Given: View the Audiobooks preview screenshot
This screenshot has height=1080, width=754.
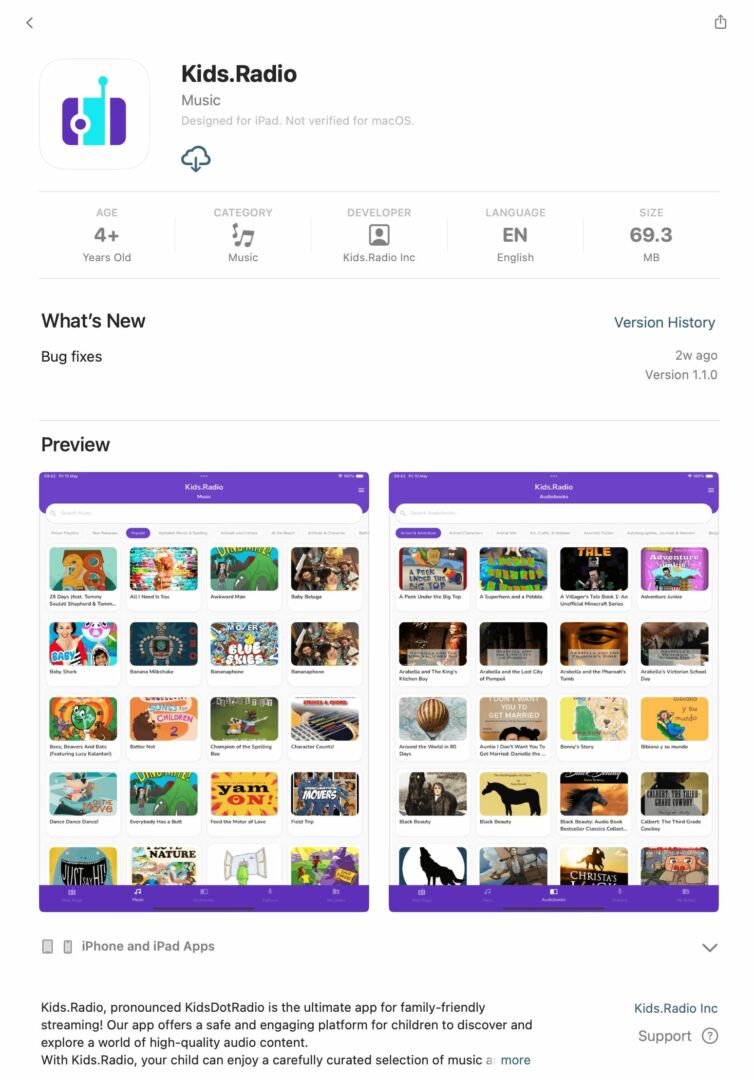Looking at the screenshot, I should 553,691.
